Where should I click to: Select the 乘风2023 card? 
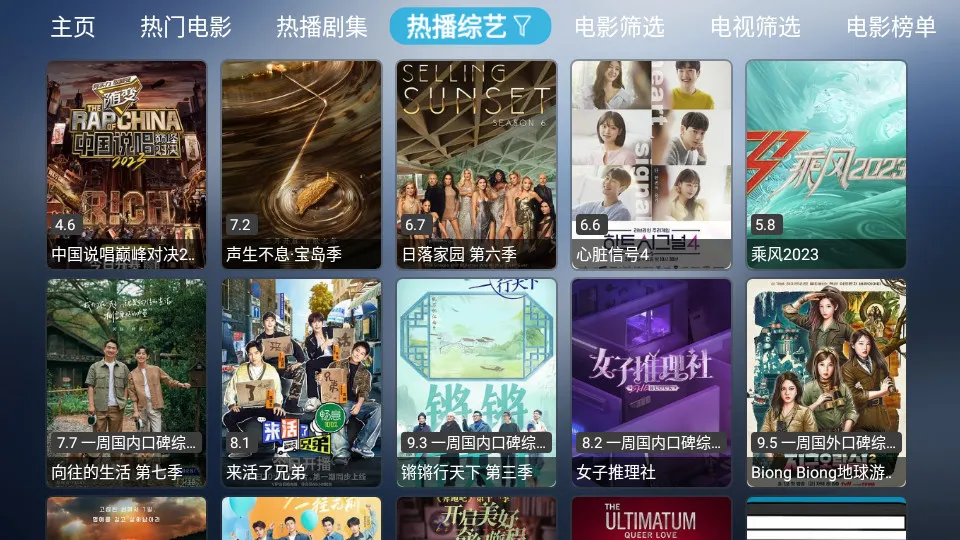pyautogui.click(x=826, y=165)
